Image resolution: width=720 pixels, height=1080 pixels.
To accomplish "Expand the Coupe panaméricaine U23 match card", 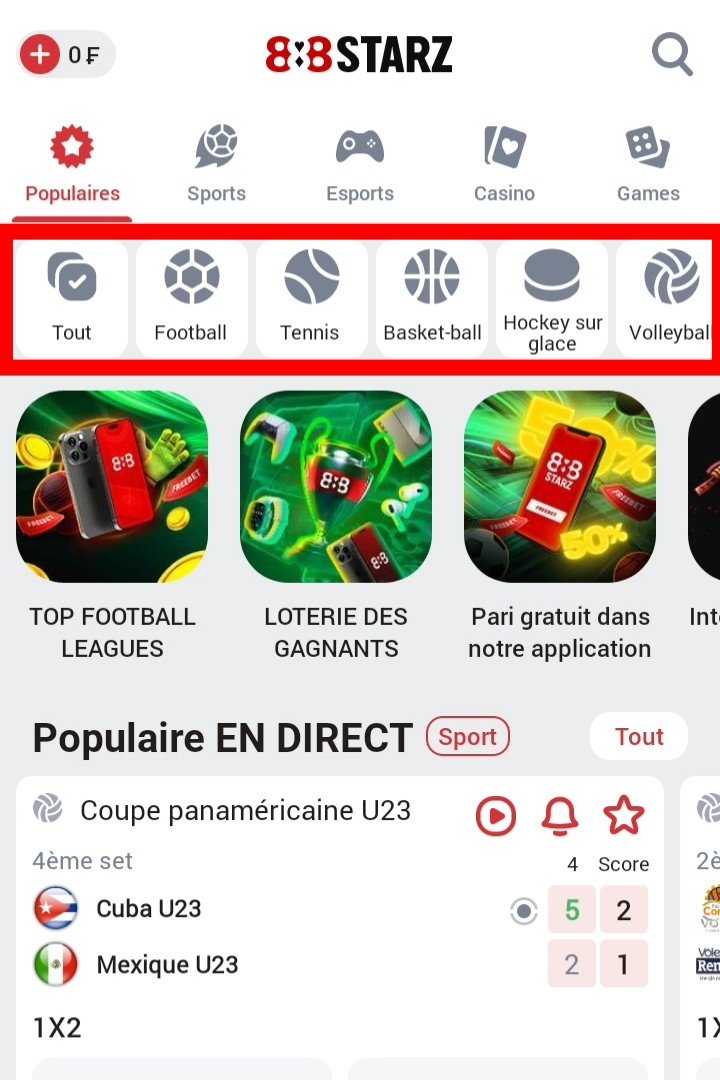I will tap(245, 810).
